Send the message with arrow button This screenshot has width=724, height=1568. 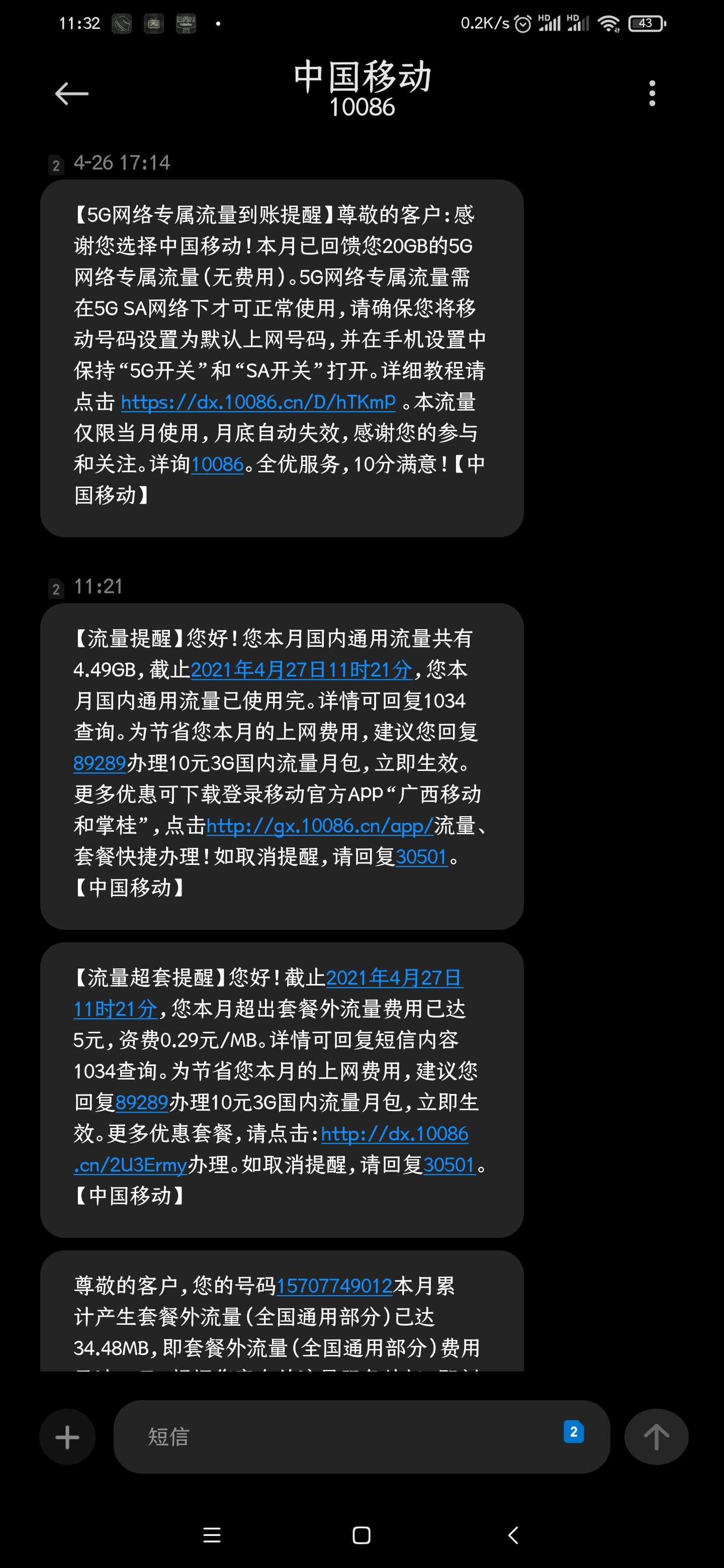tap(657, 1437)
